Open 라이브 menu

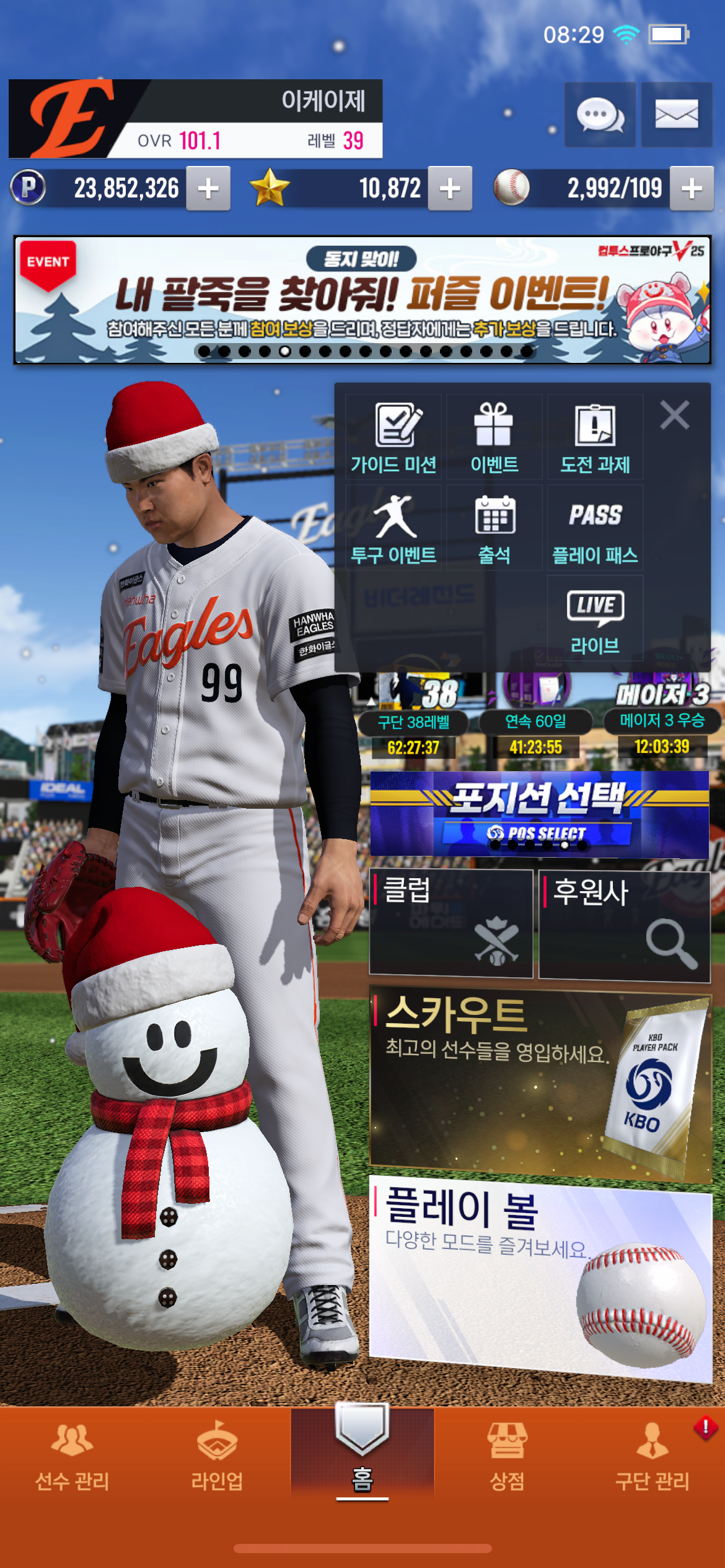(x=595, y=619)
